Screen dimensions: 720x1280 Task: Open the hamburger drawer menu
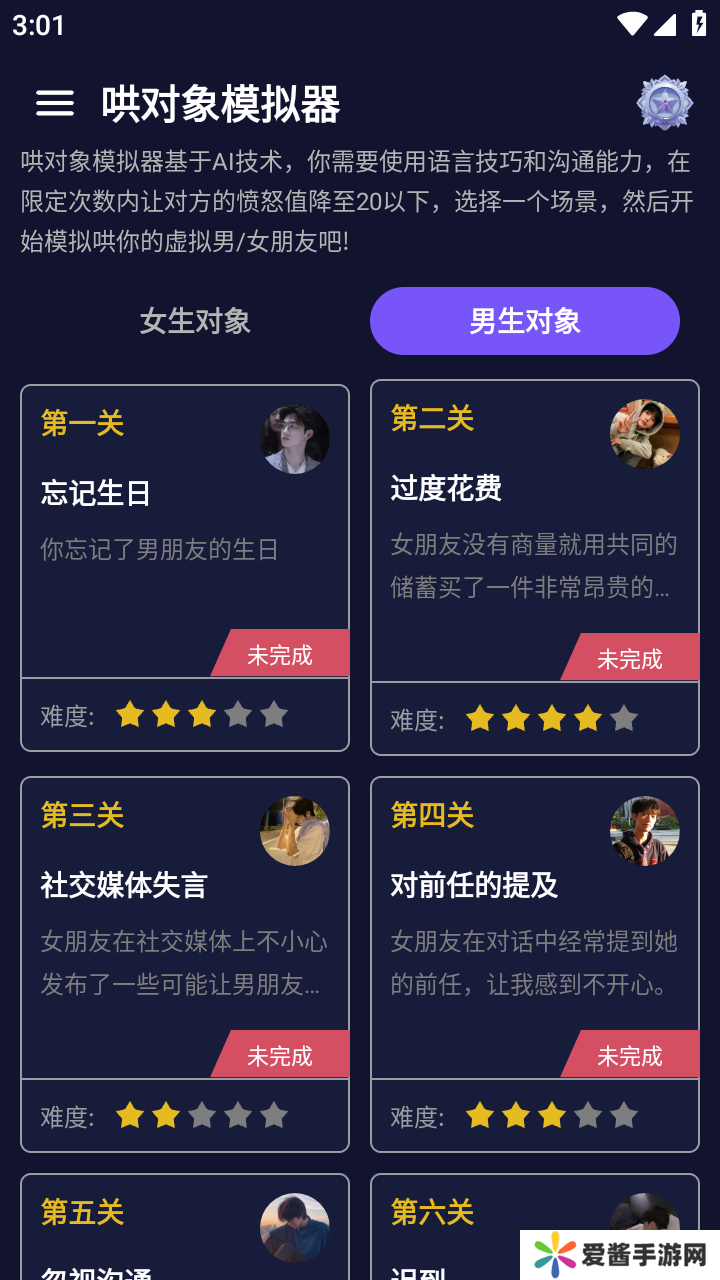55,103
